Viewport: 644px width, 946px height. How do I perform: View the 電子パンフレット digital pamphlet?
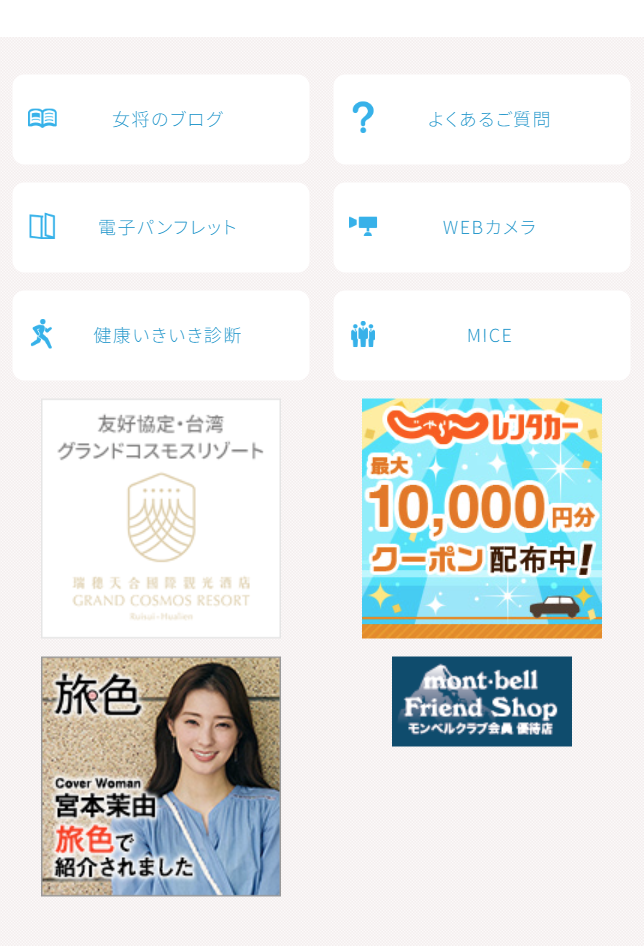tap(161, 227)
